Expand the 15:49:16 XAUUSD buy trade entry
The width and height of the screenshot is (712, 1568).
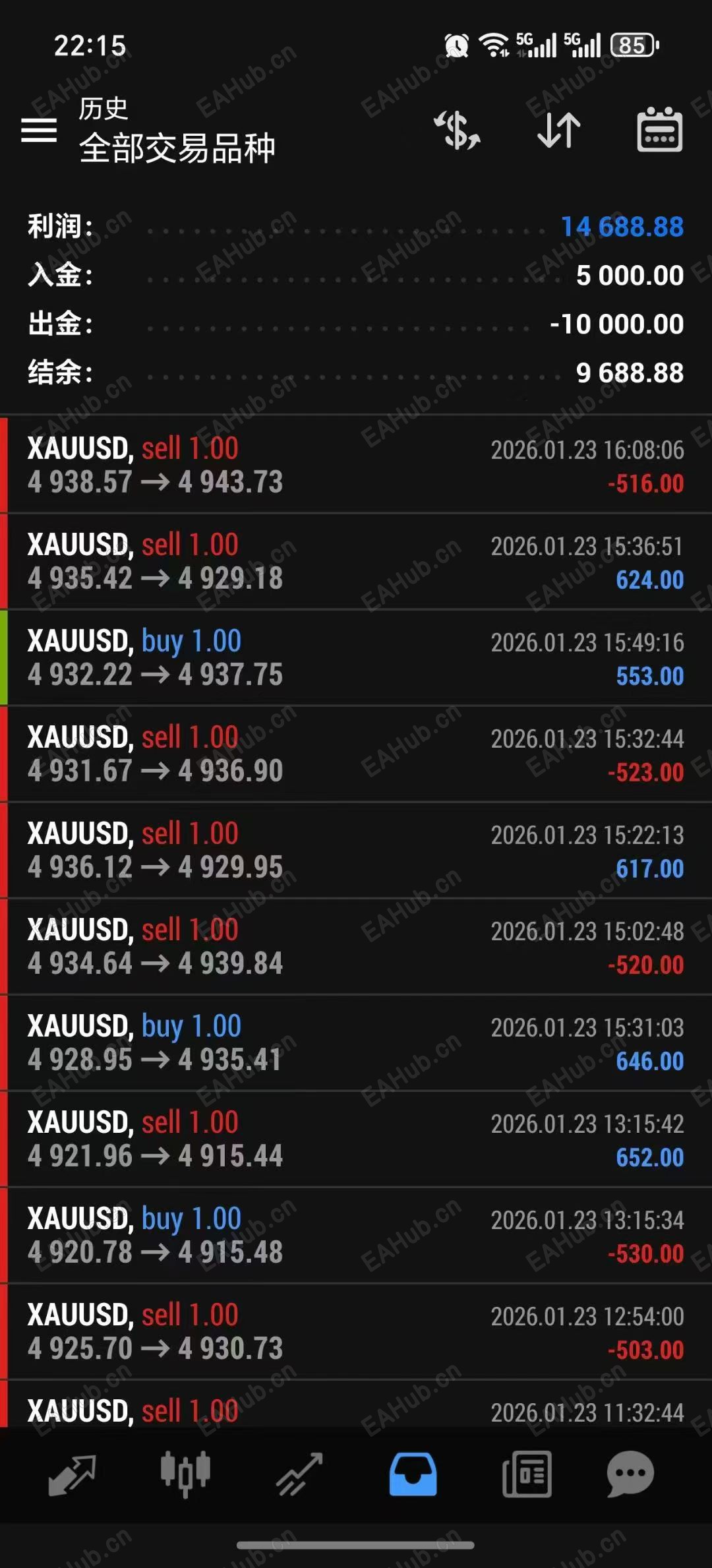point(356,656)
